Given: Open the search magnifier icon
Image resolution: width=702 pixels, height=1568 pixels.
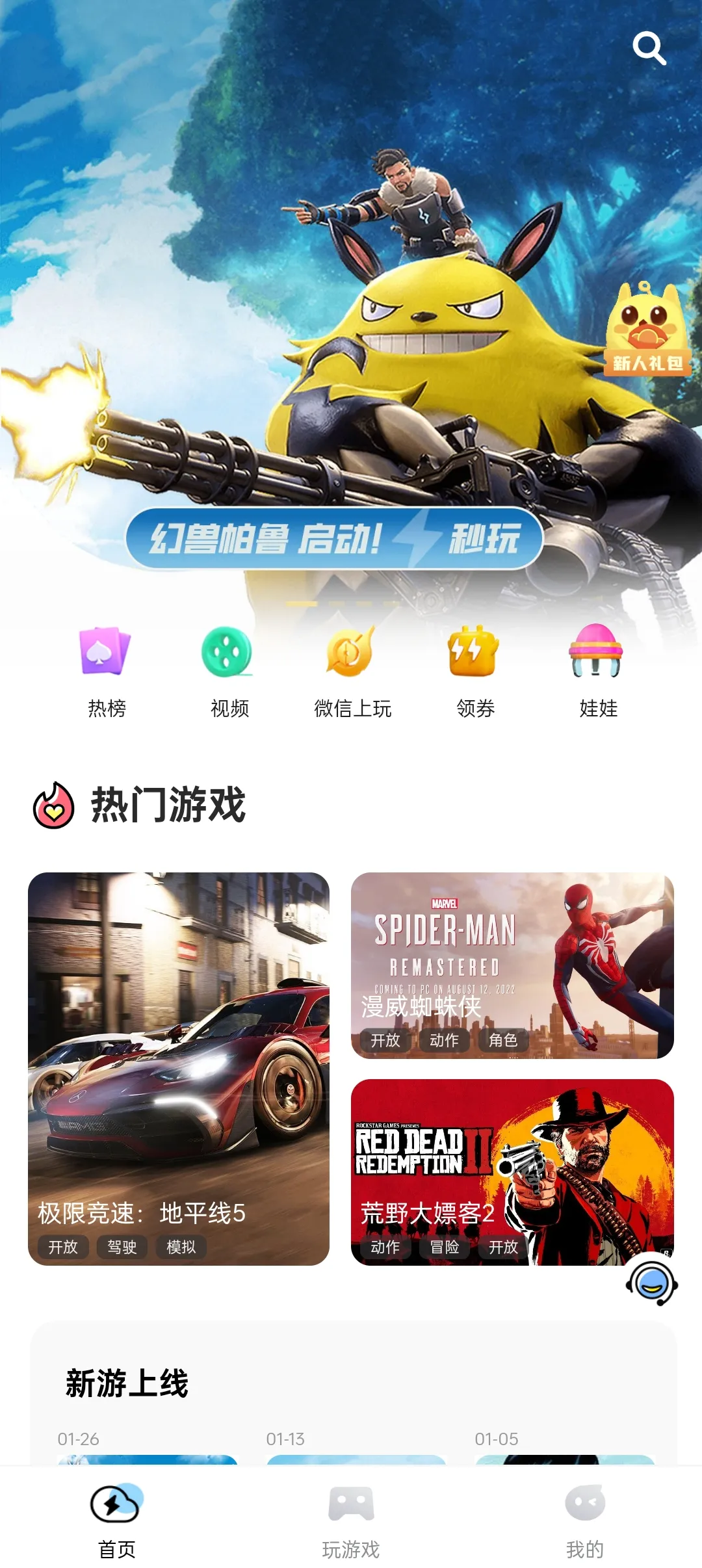Looking at the screenshot, I should coord(649,49).
